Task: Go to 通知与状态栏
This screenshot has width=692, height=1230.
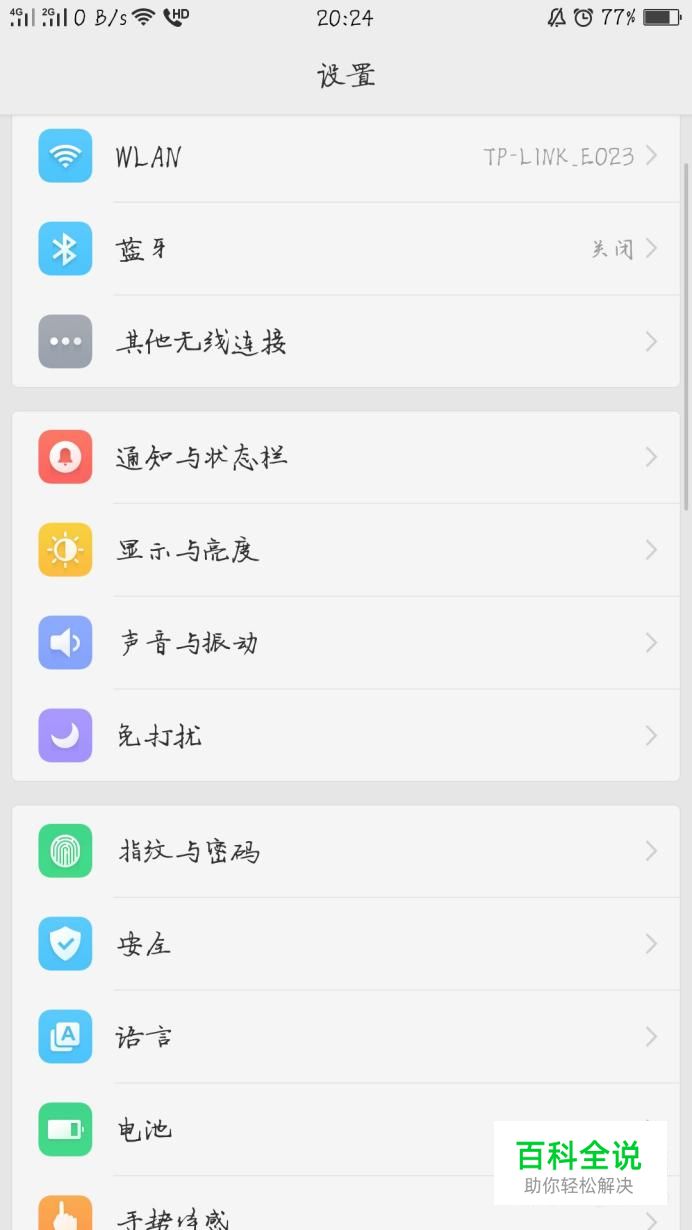Action: coord(345,457)
